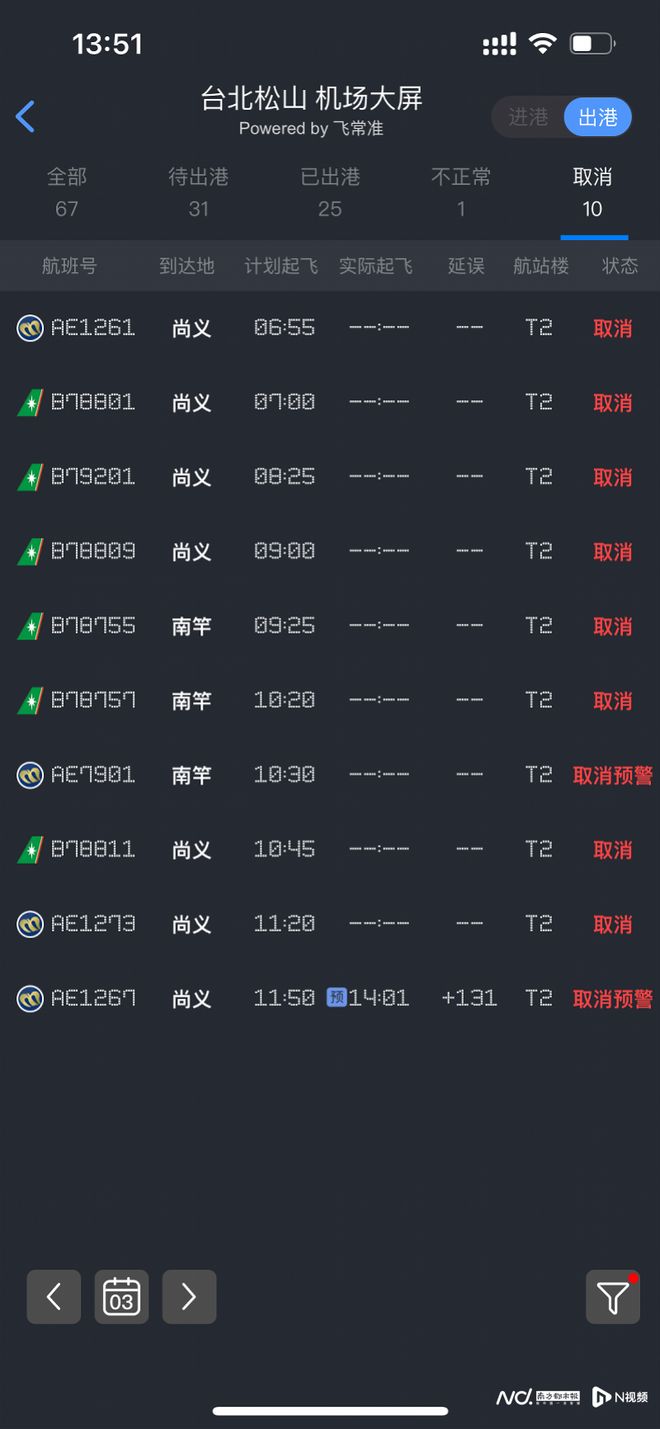Switch to the 已出港 tab
Image resolution: width=660 pixels, height=1429 pixels.
(330, 192)
